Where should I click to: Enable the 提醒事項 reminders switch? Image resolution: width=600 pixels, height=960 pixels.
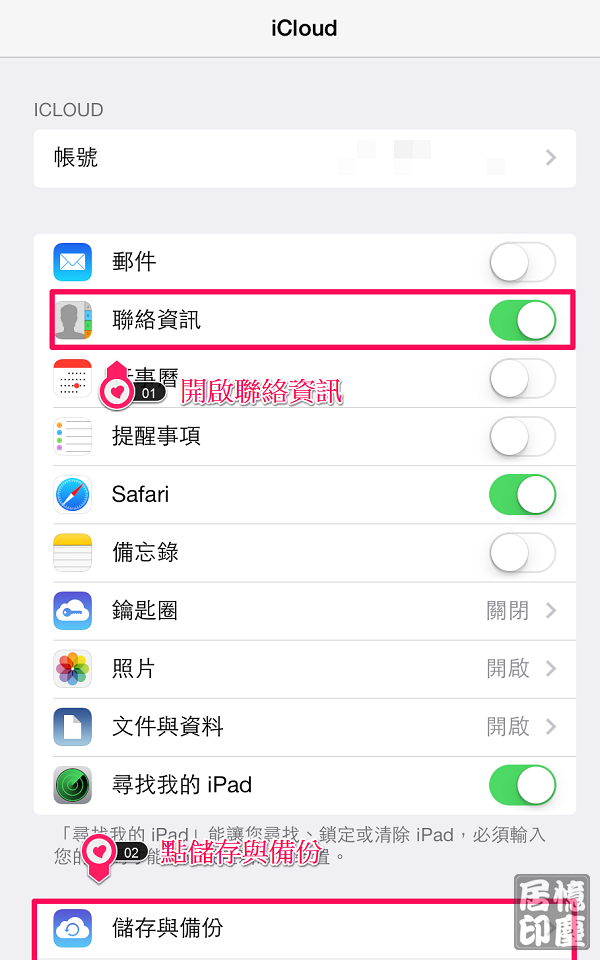point(521,437)
